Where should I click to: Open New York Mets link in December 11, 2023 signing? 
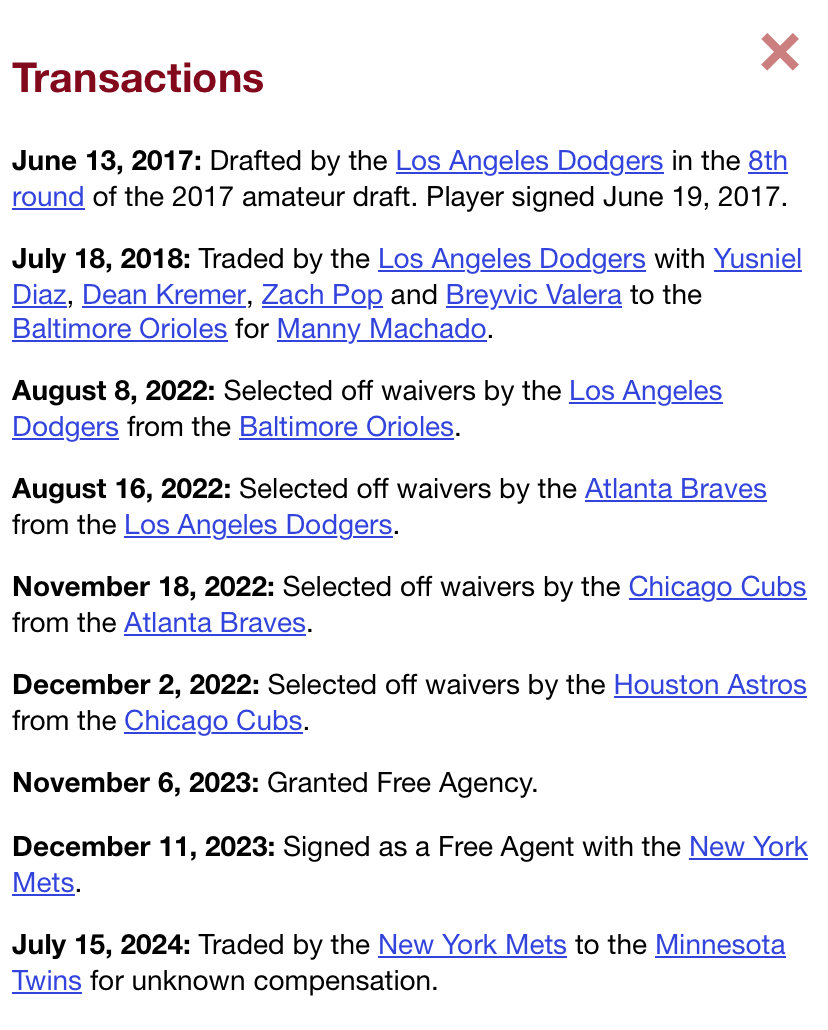748,847
